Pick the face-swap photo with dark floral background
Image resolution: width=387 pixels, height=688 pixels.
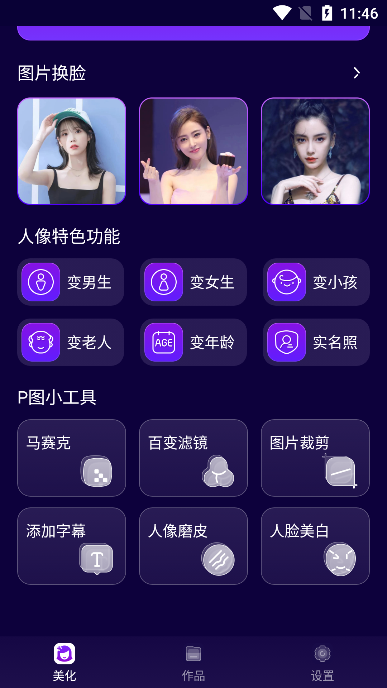point(315,151)
